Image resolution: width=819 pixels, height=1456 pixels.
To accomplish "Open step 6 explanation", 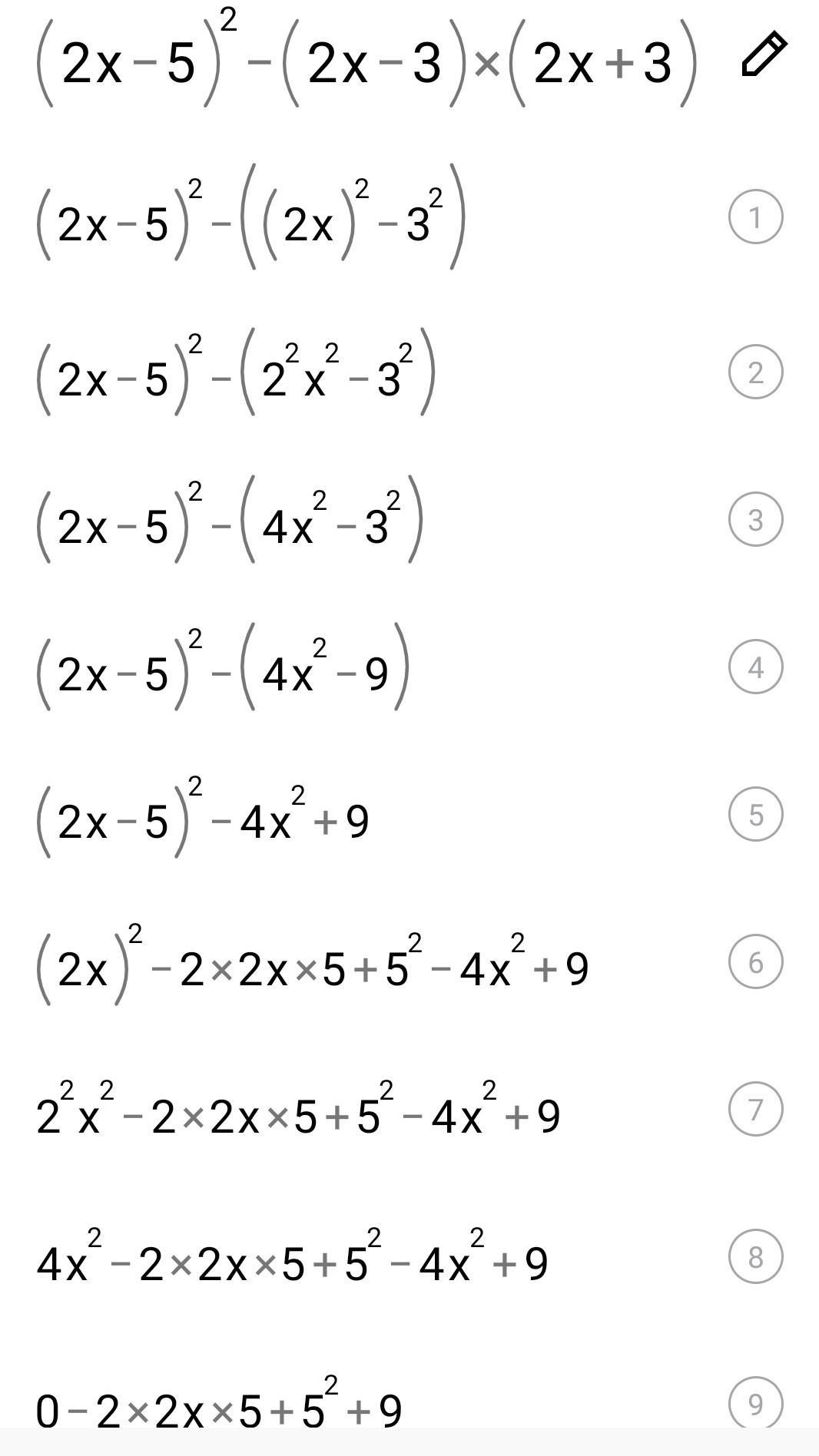I will click(755, 962).
